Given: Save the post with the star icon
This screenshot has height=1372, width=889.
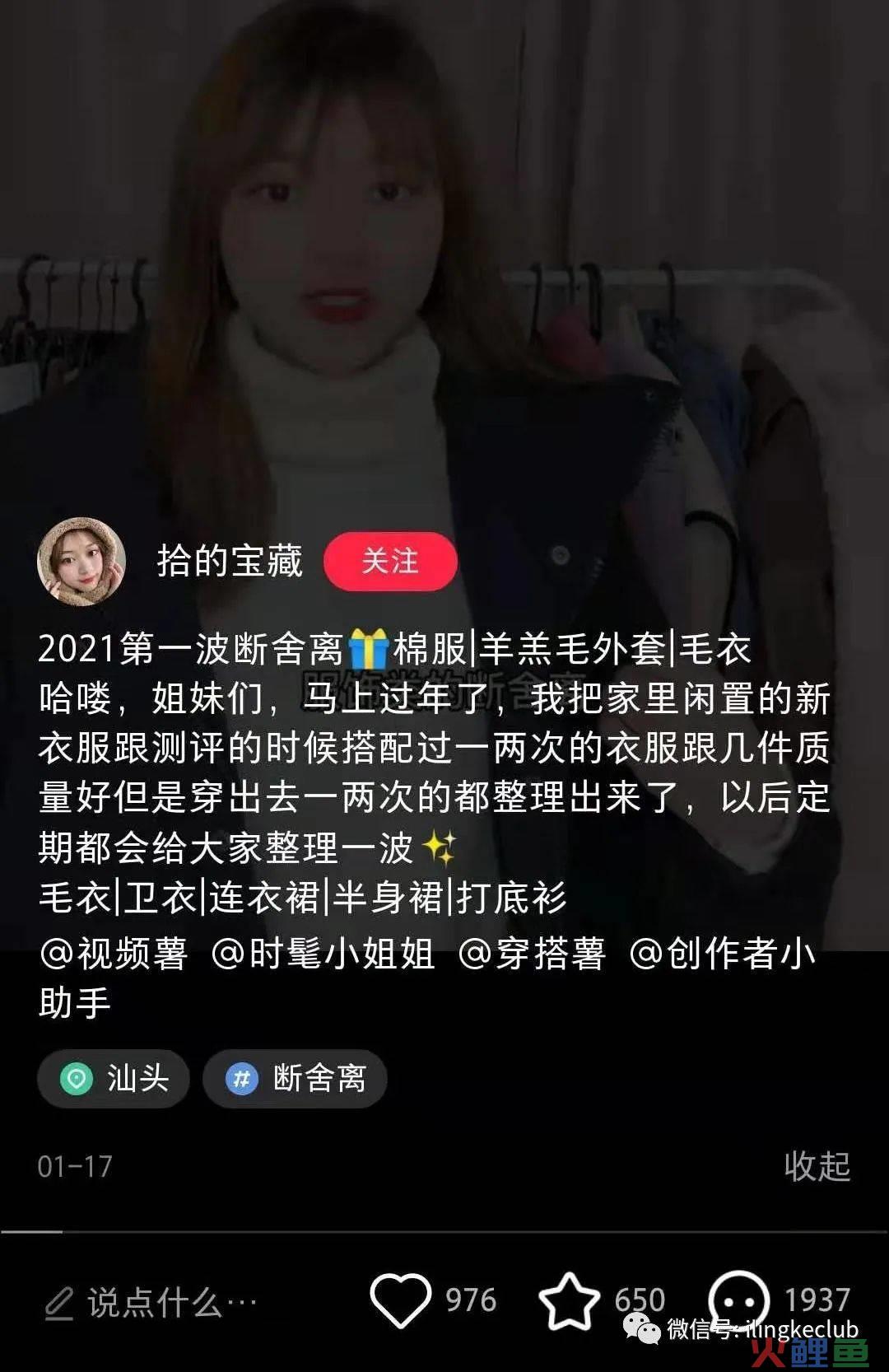Looking at the screenshot, I should [569, 1301].
